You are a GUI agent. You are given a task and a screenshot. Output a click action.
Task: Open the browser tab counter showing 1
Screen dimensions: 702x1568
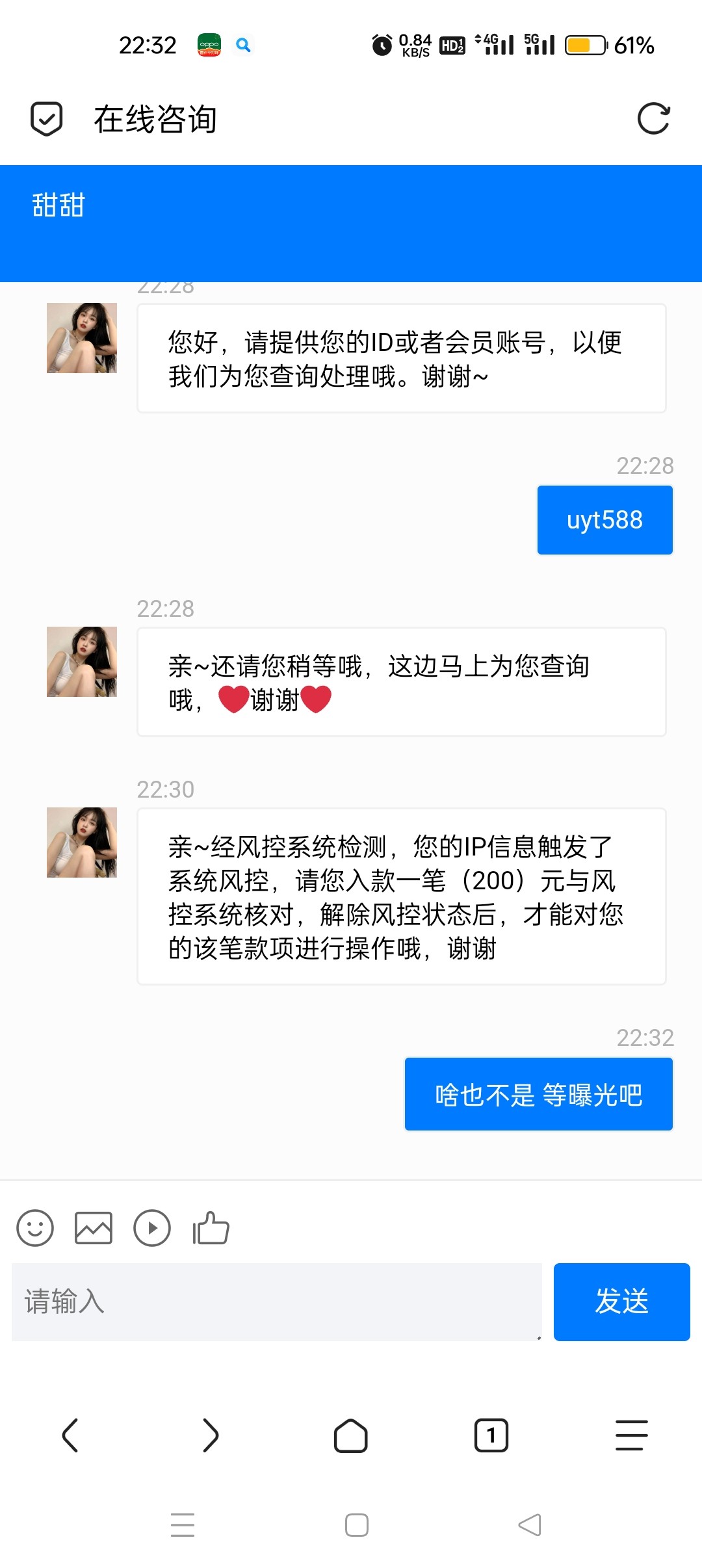coord(491,1437)
